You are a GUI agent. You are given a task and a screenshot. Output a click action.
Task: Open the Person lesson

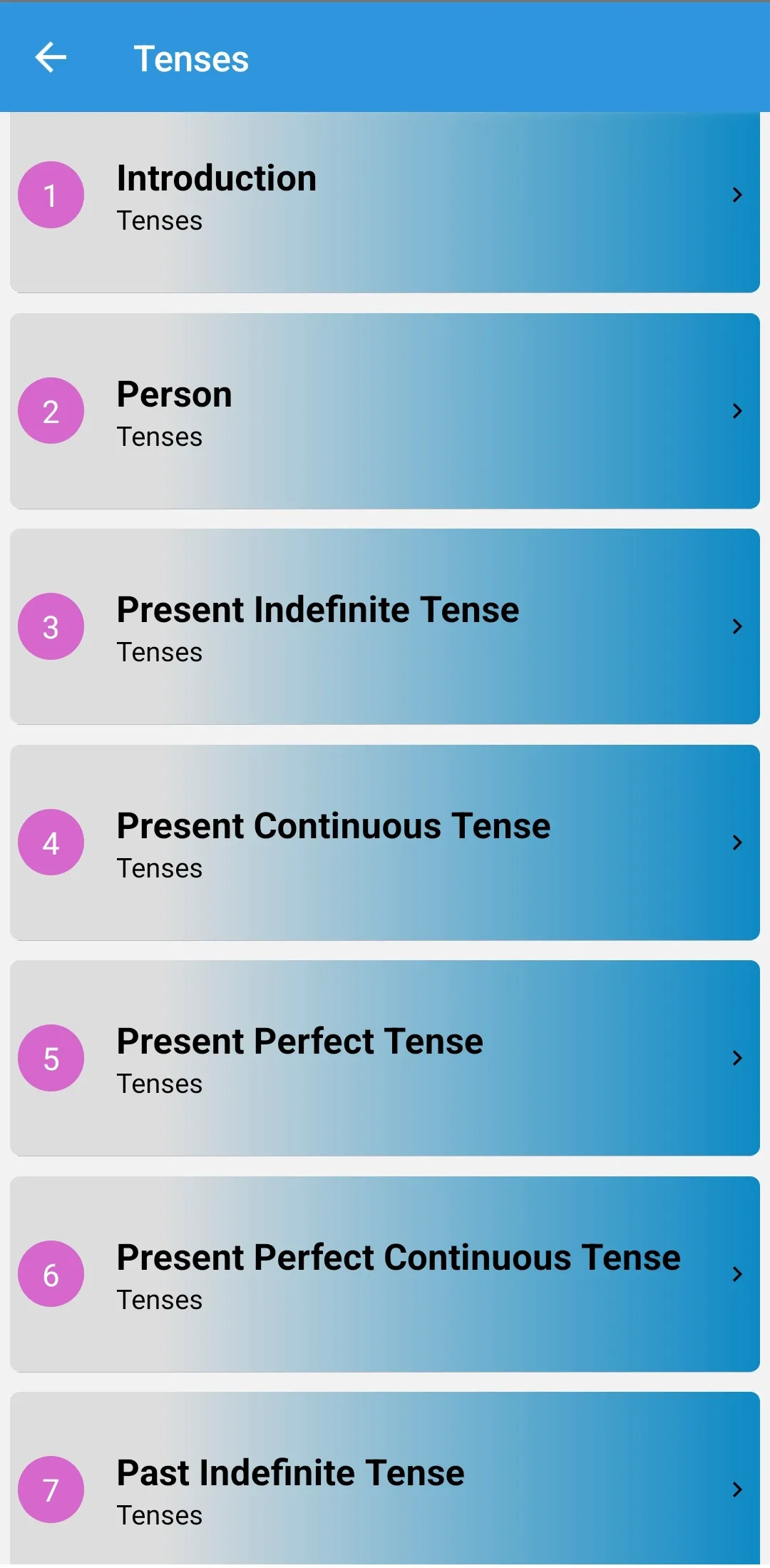[x=385, y=411]
